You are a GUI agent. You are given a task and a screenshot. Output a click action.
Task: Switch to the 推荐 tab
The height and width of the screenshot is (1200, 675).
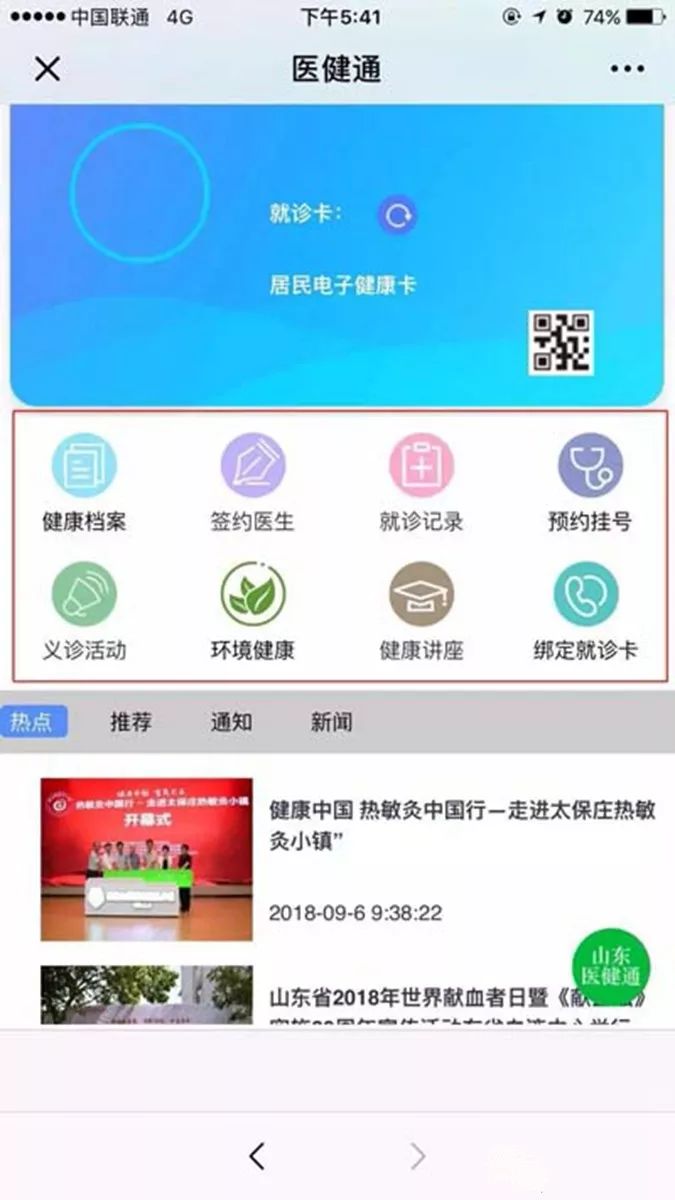[x=131, y=721]
